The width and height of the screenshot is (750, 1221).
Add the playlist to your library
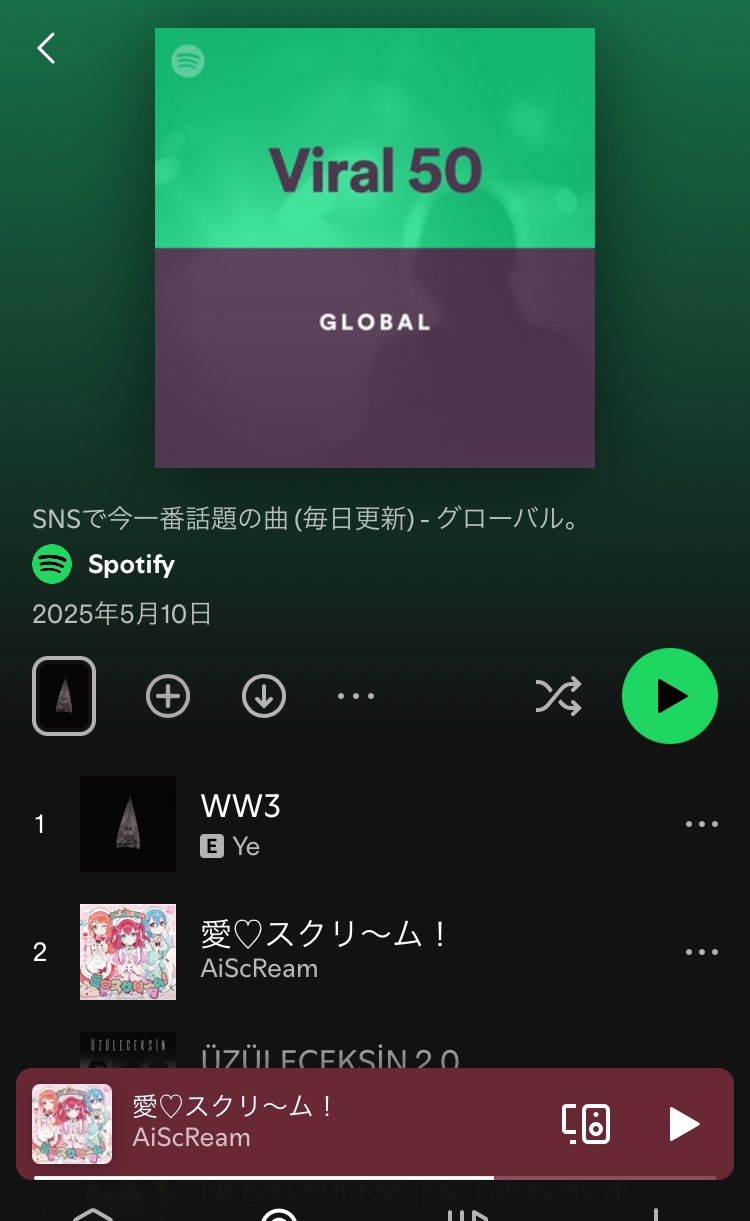point(168,696)
